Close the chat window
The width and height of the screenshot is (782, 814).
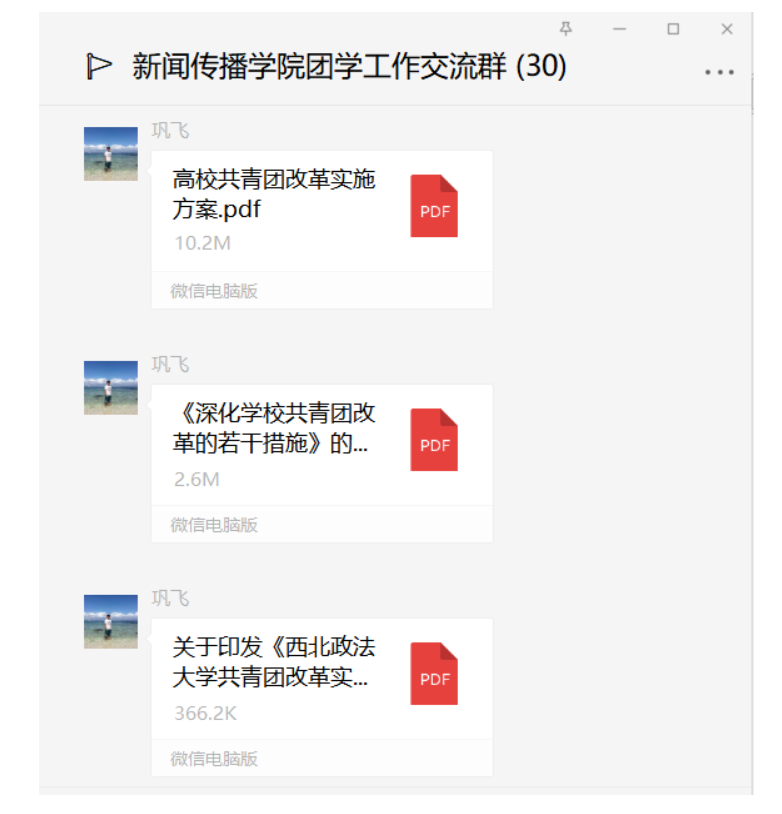727,29
